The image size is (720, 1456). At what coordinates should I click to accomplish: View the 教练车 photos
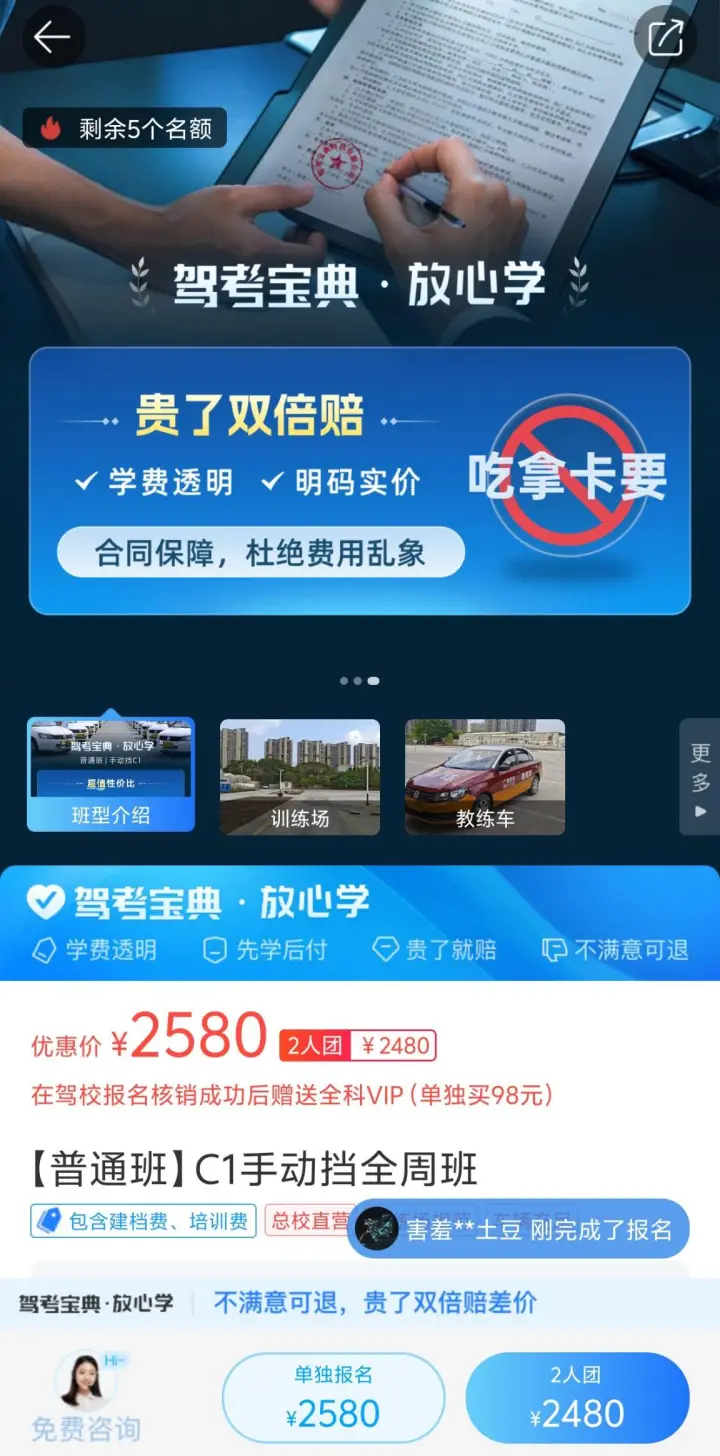coord(485,777)
